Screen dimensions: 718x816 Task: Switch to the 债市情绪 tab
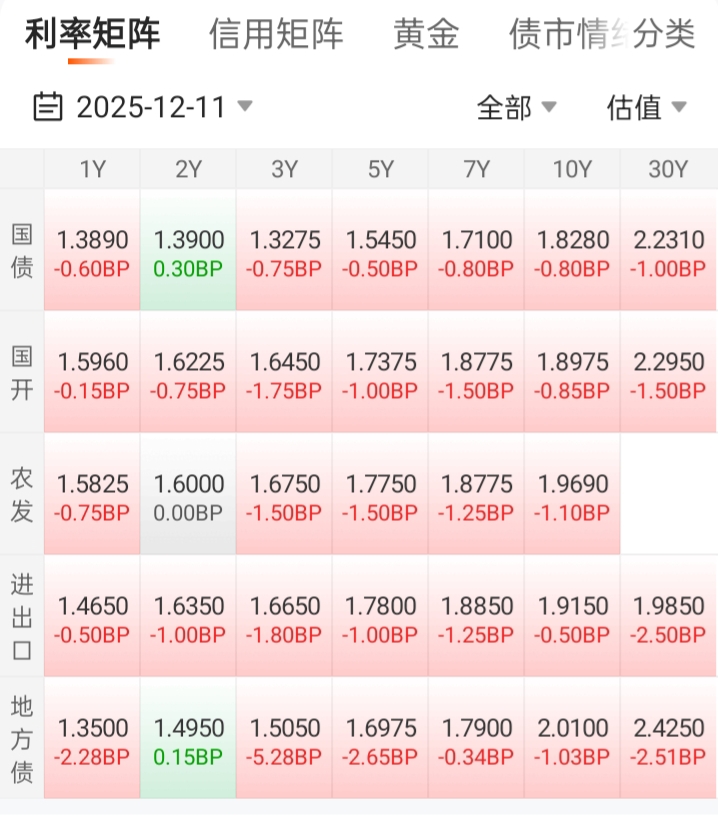(569, 34)
